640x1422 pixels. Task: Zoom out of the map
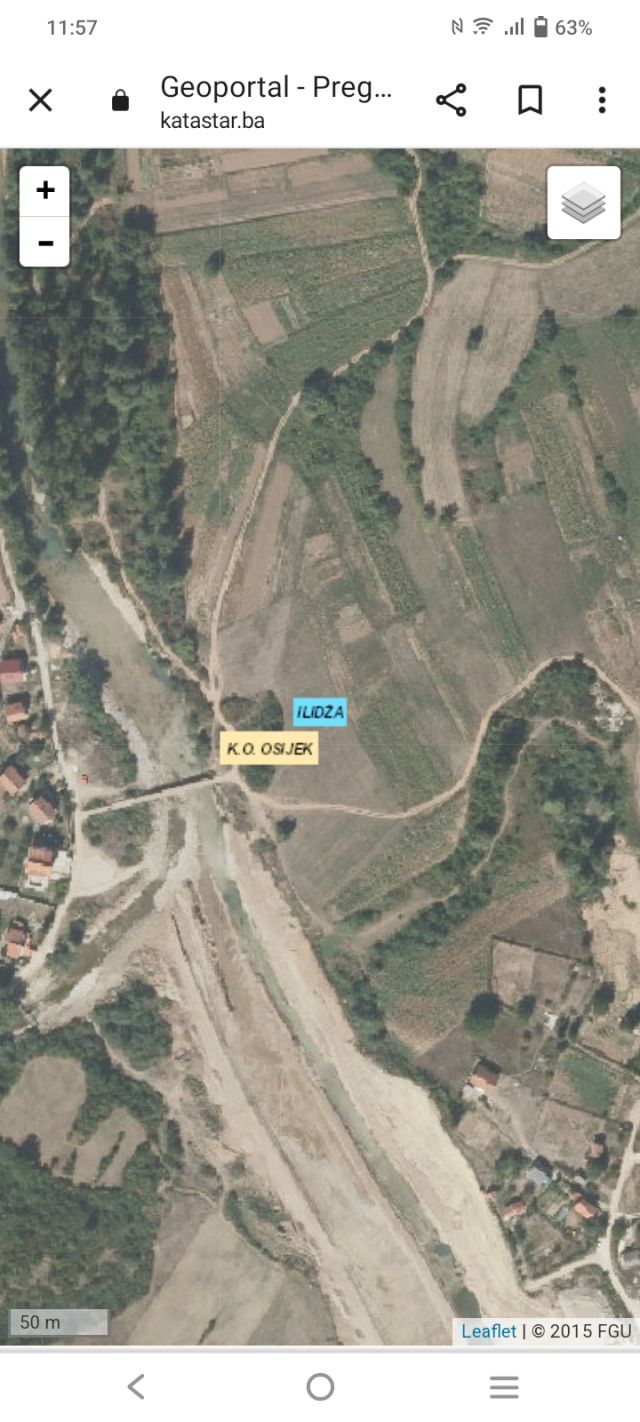[x=45, y=242]
